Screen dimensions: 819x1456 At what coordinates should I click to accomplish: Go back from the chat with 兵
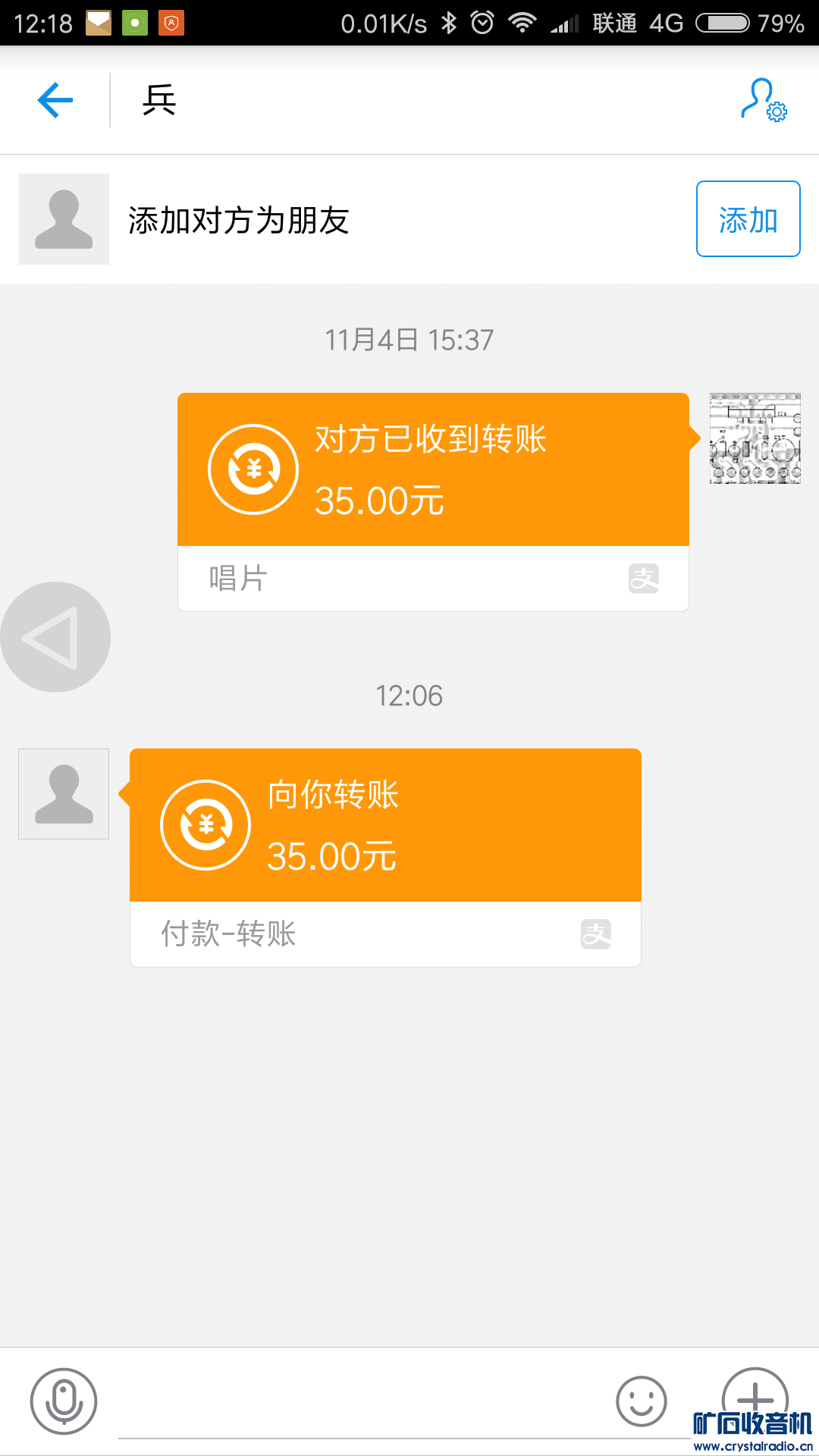click(55, 100)
